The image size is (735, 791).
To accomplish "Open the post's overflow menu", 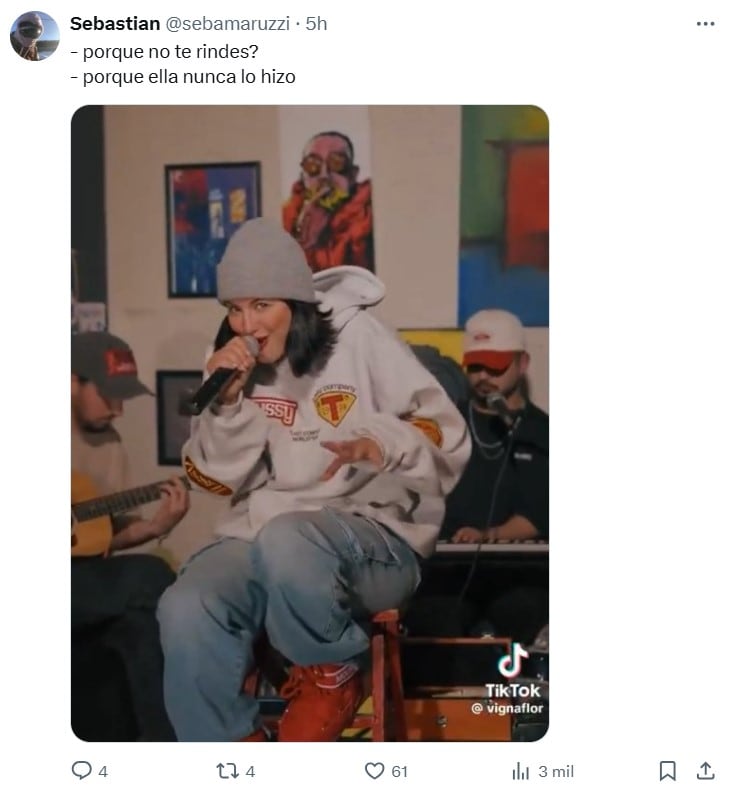I will pyautogui.click(x=705, y=24).
